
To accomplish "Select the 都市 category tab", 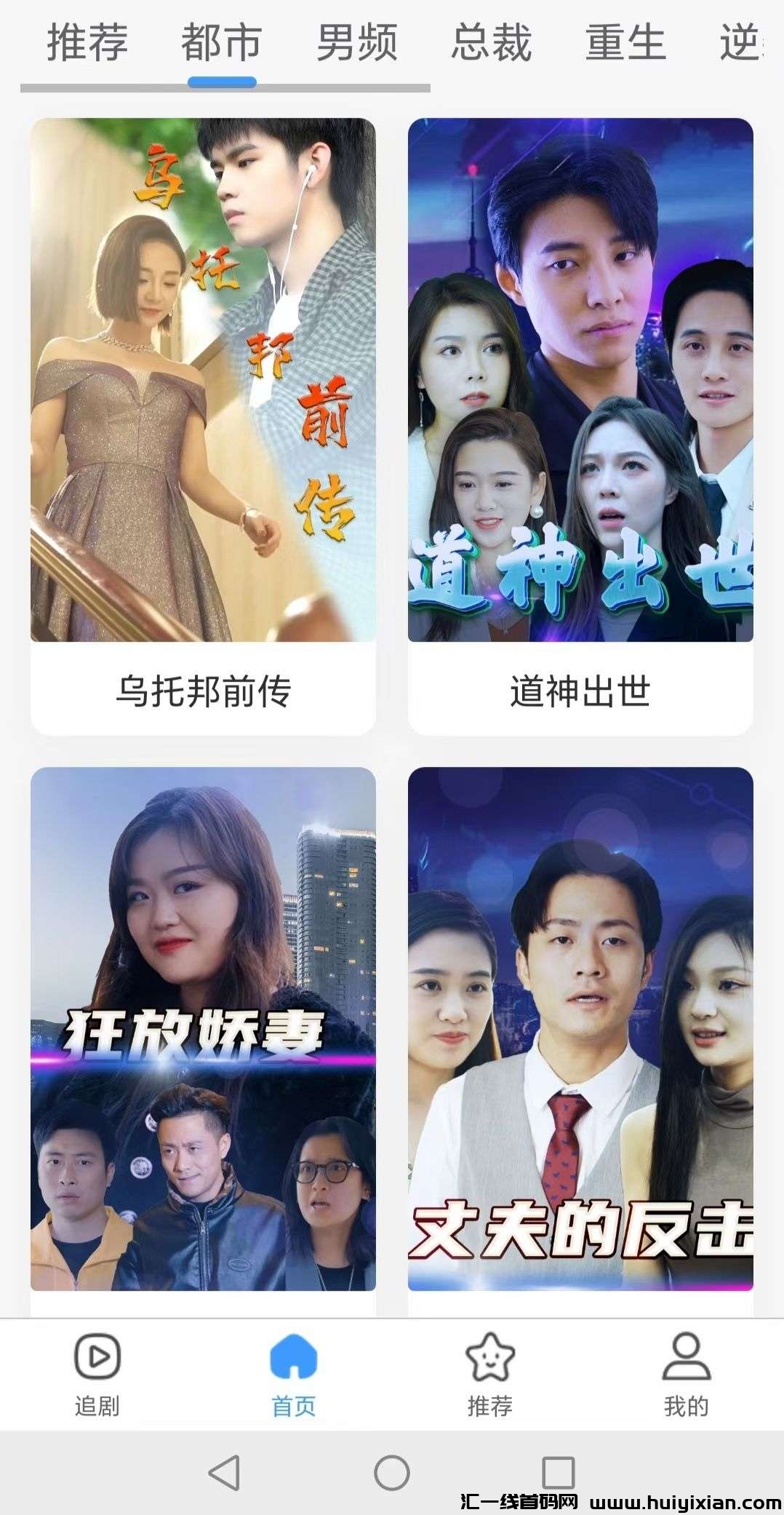I will [221, 42].
